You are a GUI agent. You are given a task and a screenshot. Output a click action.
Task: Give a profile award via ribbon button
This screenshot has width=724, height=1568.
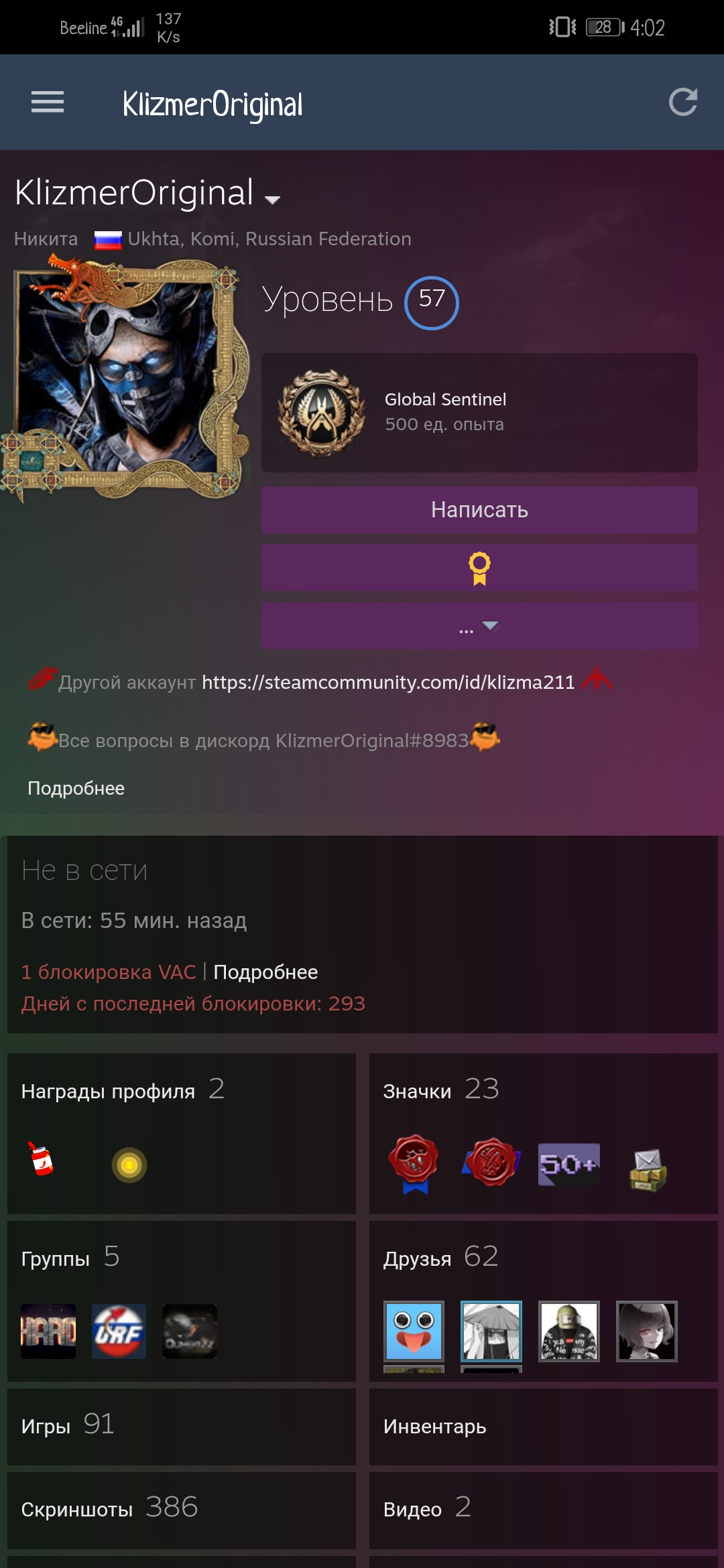[479, 568]
